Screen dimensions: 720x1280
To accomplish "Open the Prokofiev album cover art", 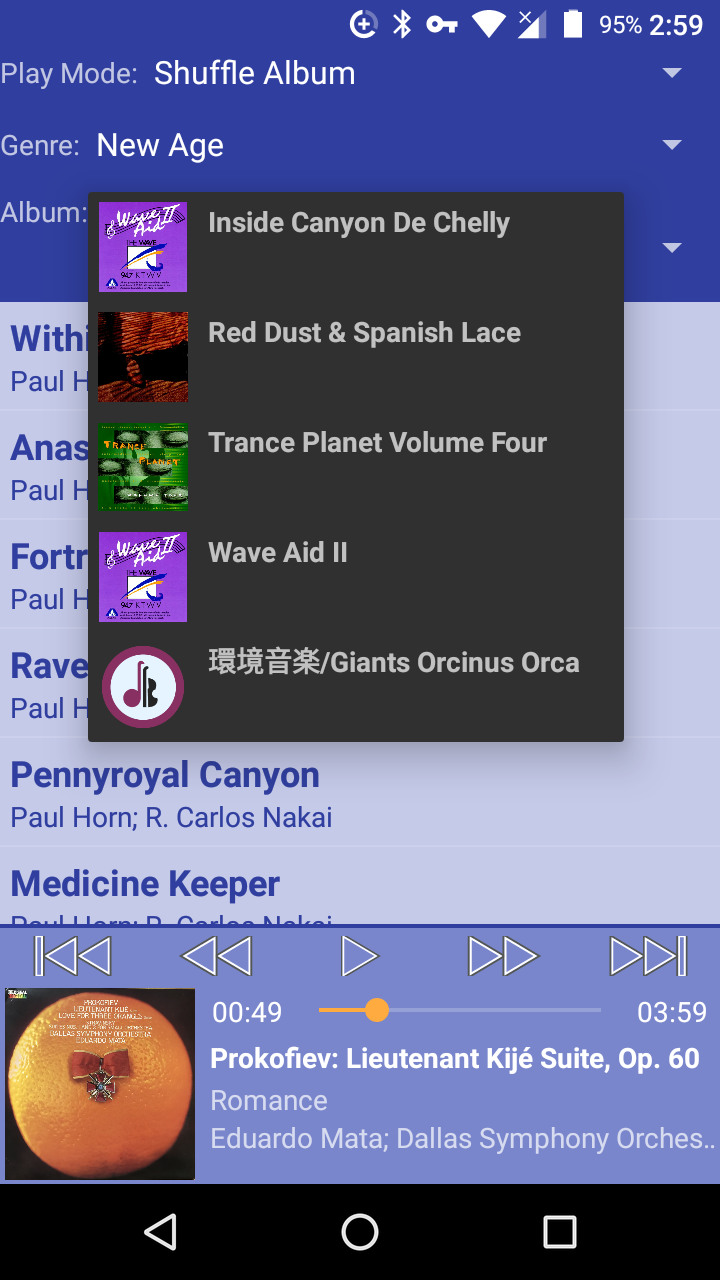I will coord(100,1084).
